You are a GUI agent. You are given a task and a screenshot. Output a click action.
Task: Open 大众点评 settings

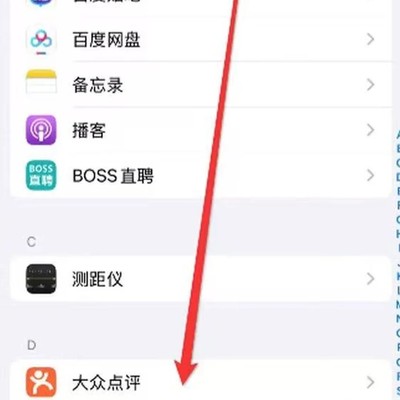click(x=200, y=381)
